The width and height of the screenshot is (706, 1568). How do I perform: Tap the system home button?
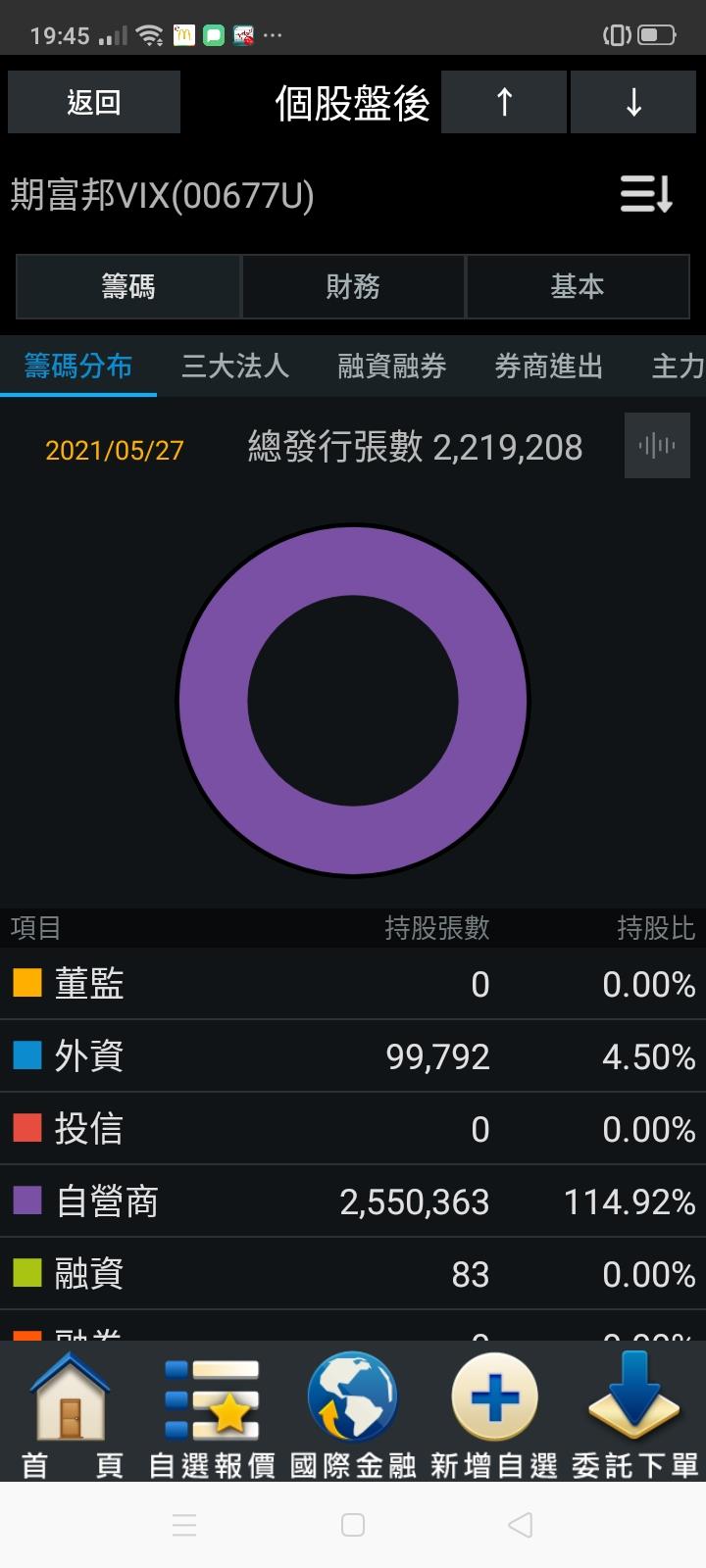(353, 1525)
